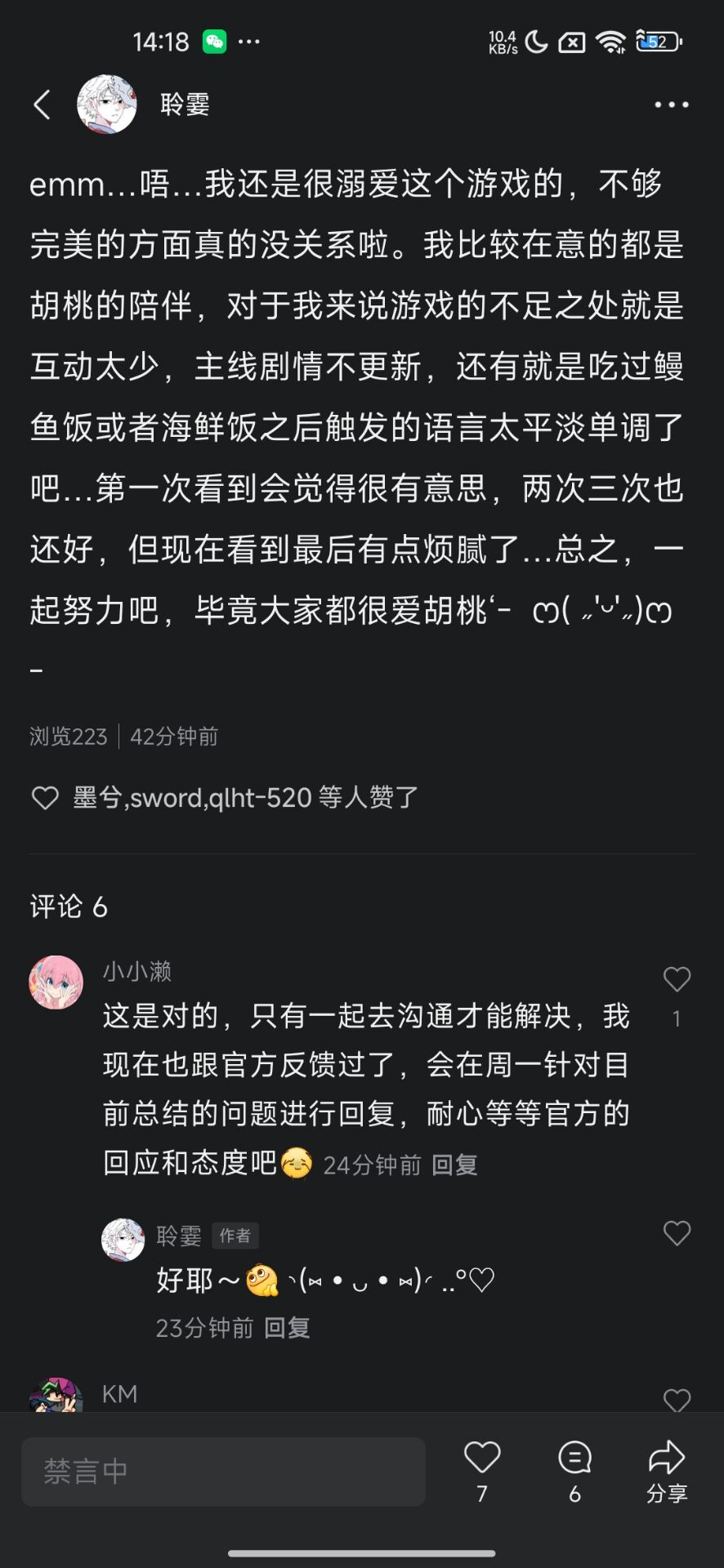Like 聆霎's reply comment
Screen dimensions: 724x1568
[677, 1233]
